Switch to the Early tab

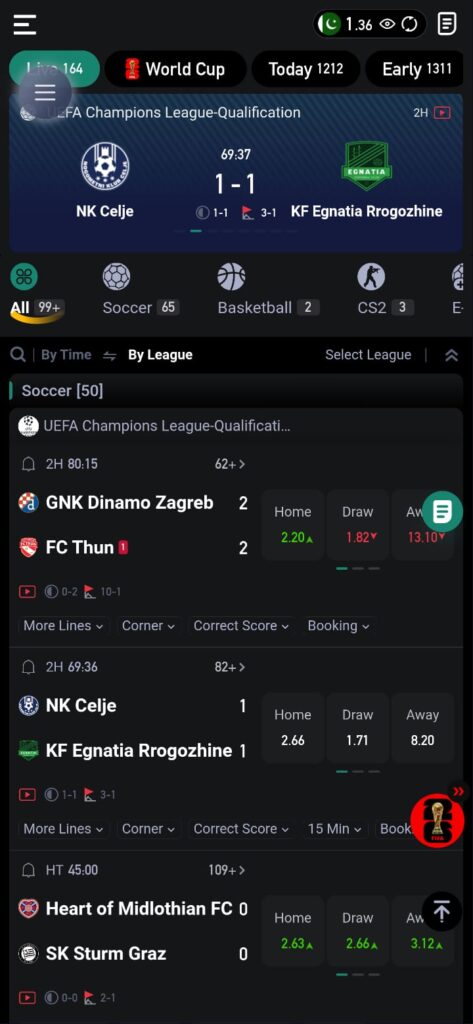418,69
